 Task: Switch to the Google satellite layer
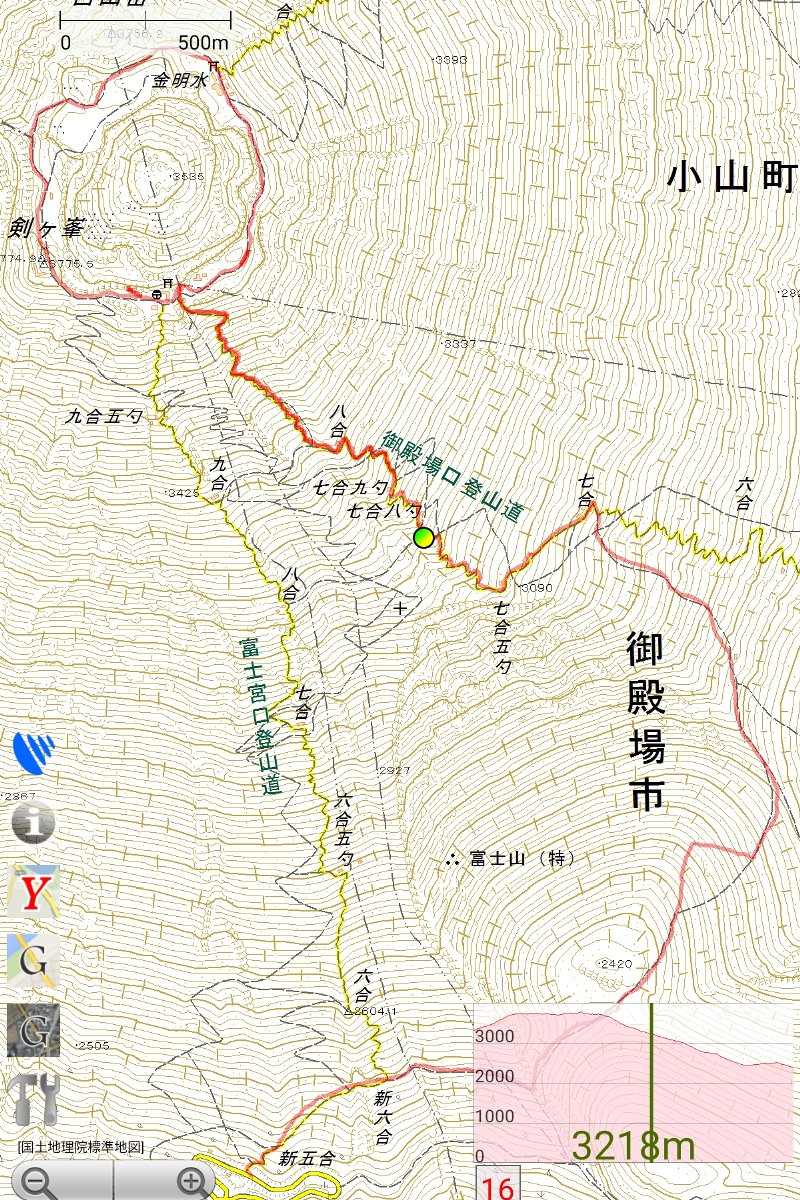point(33,1030)
